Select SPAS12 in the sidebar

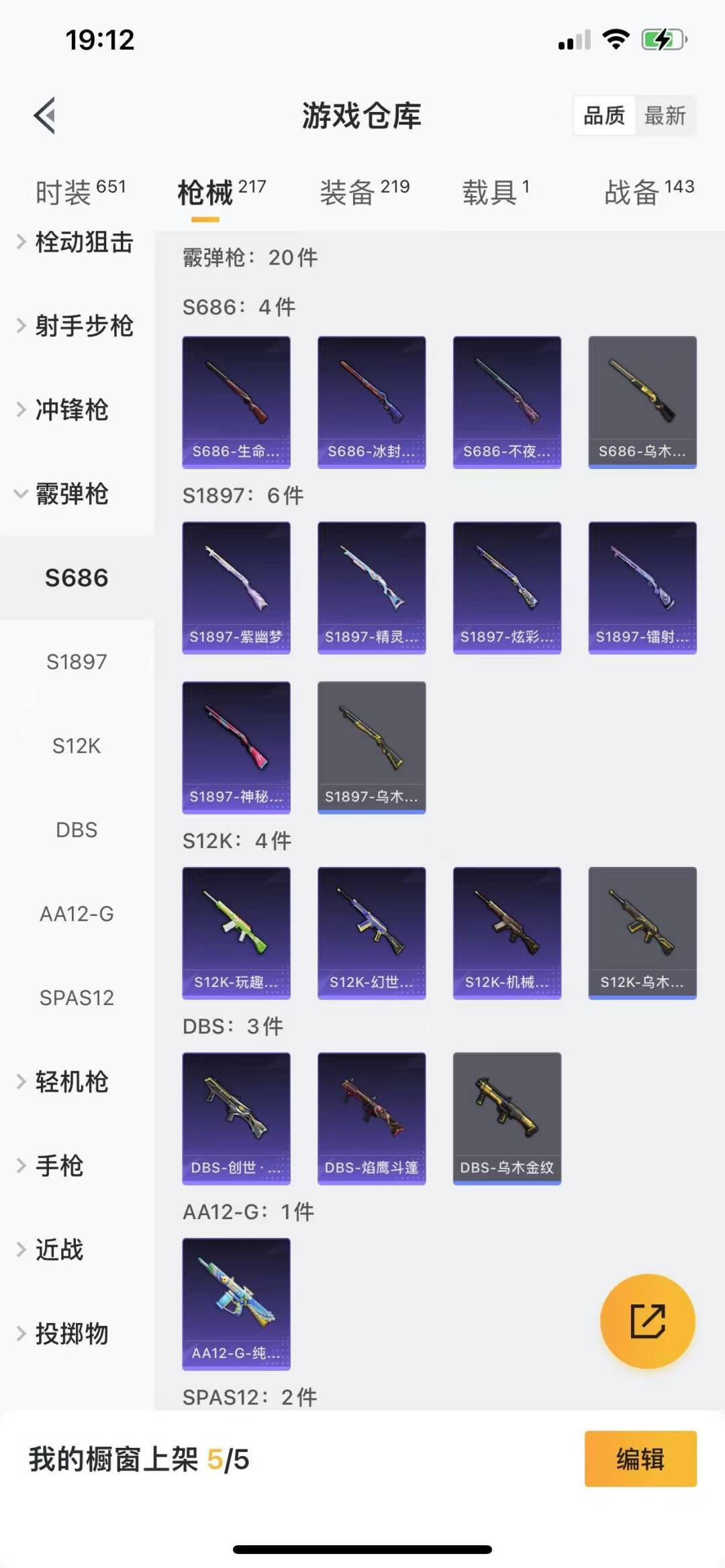click(77, 998)
